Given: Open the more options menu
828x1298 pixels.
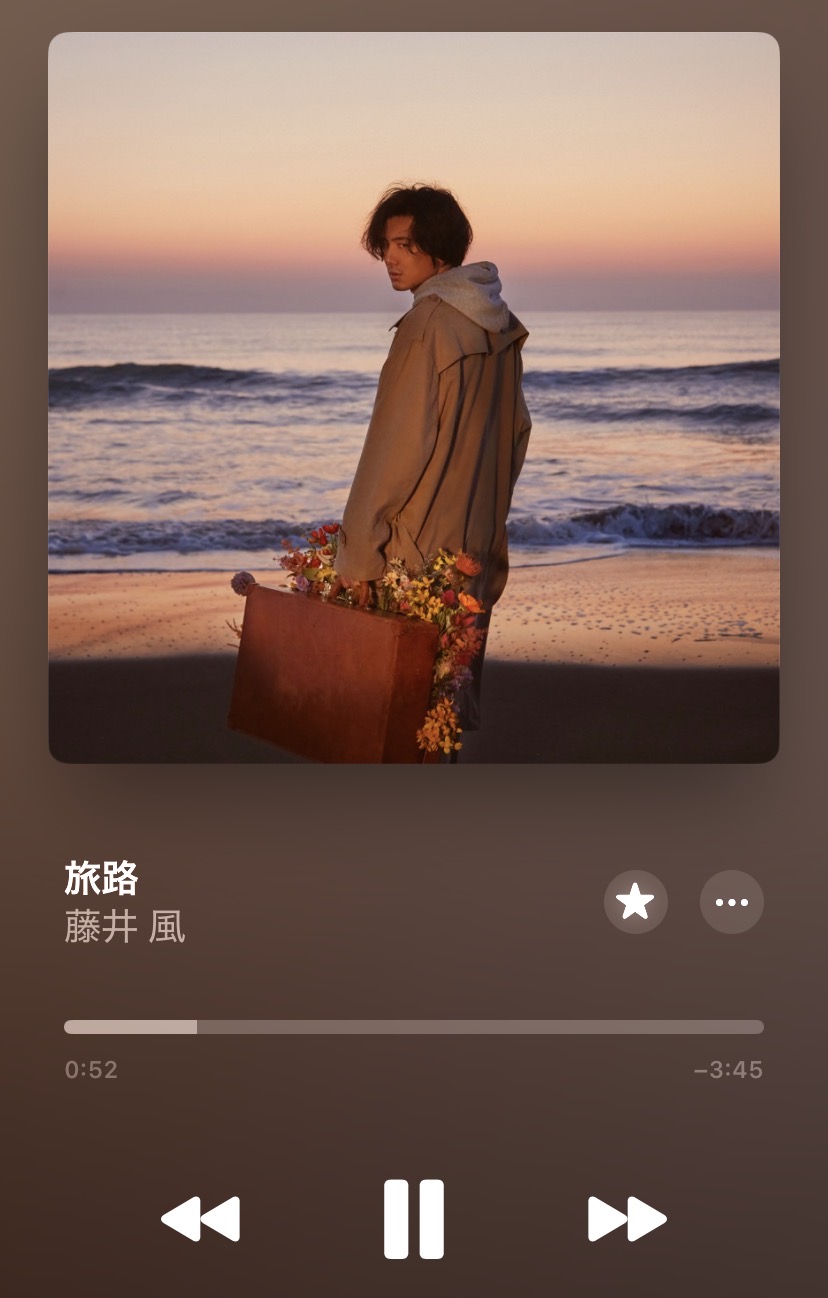Looking at the screenshot, I should (x=731, y=902).
